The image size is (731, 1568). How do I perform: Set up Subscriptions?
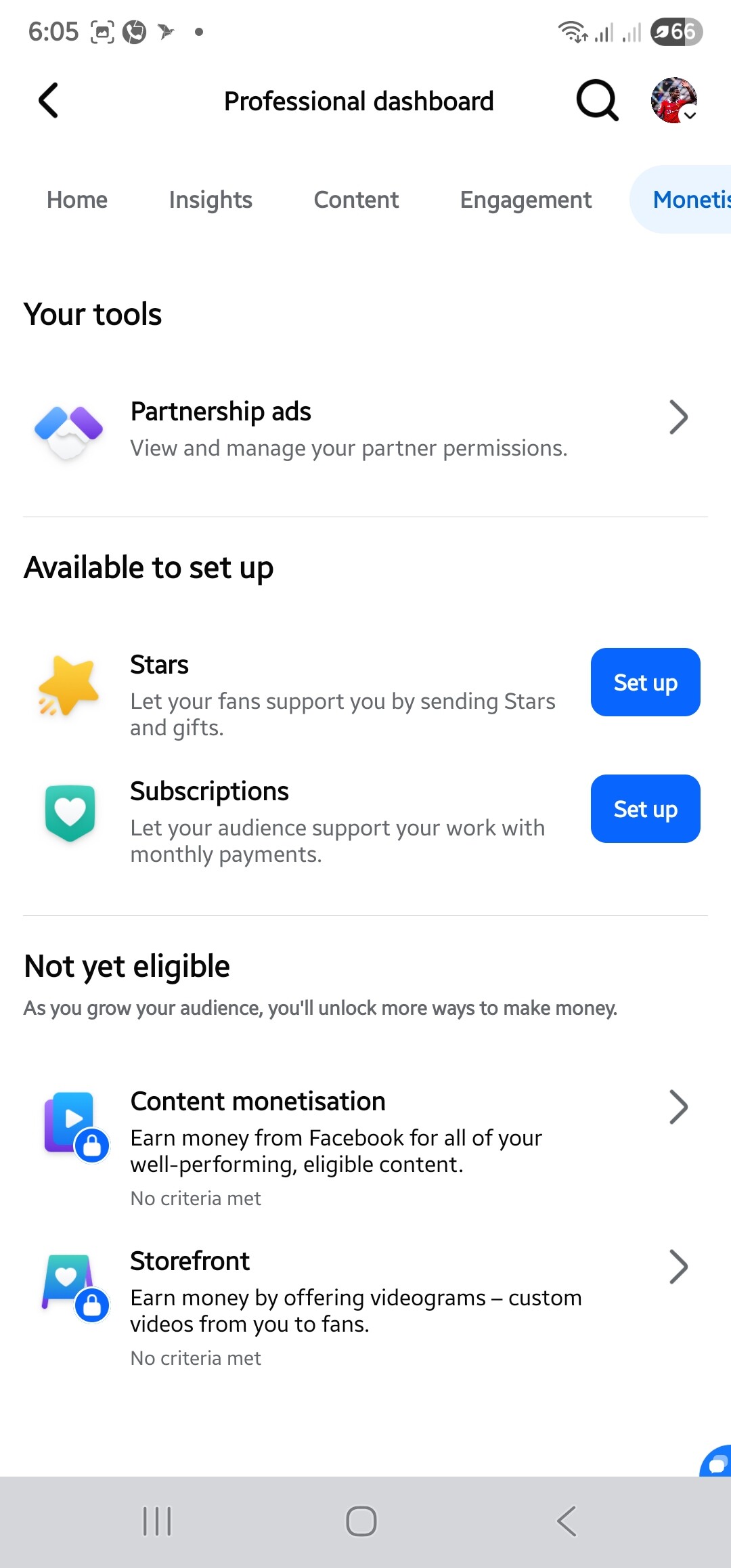pyautogui.click(x=646, y=809)
